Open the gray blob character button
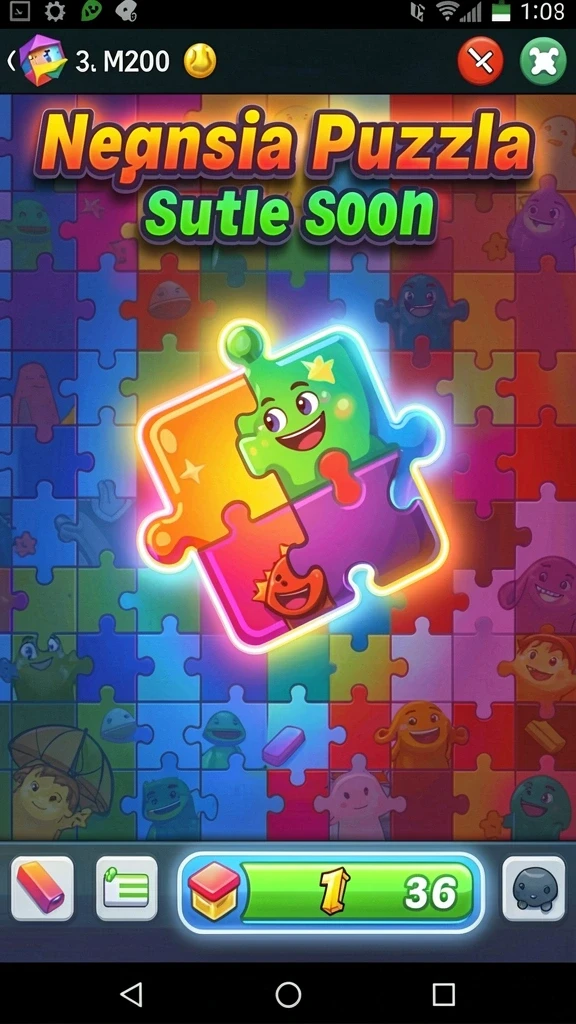 [534, 888]
